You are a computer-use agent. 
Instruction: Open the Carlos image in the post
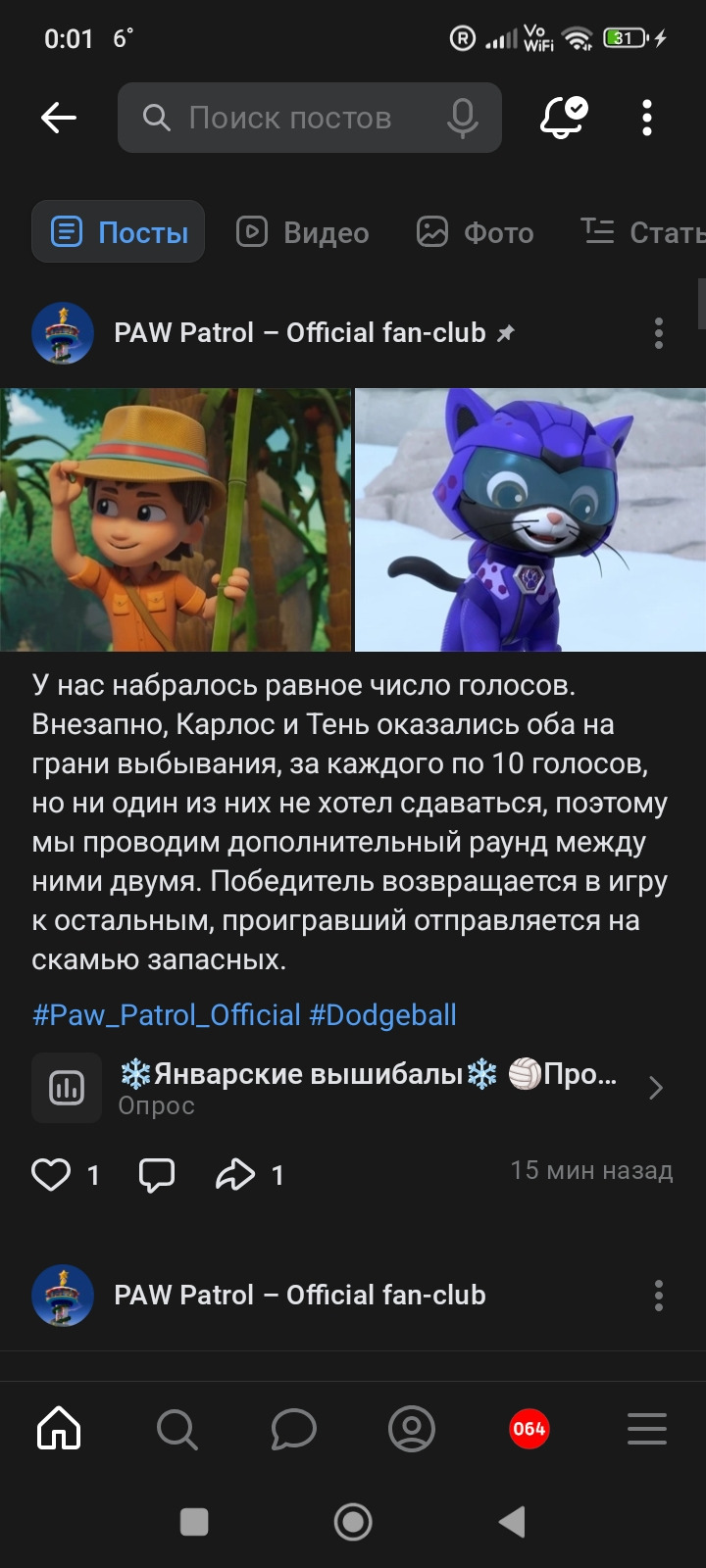pyautogui.click(x=175, y=519)
